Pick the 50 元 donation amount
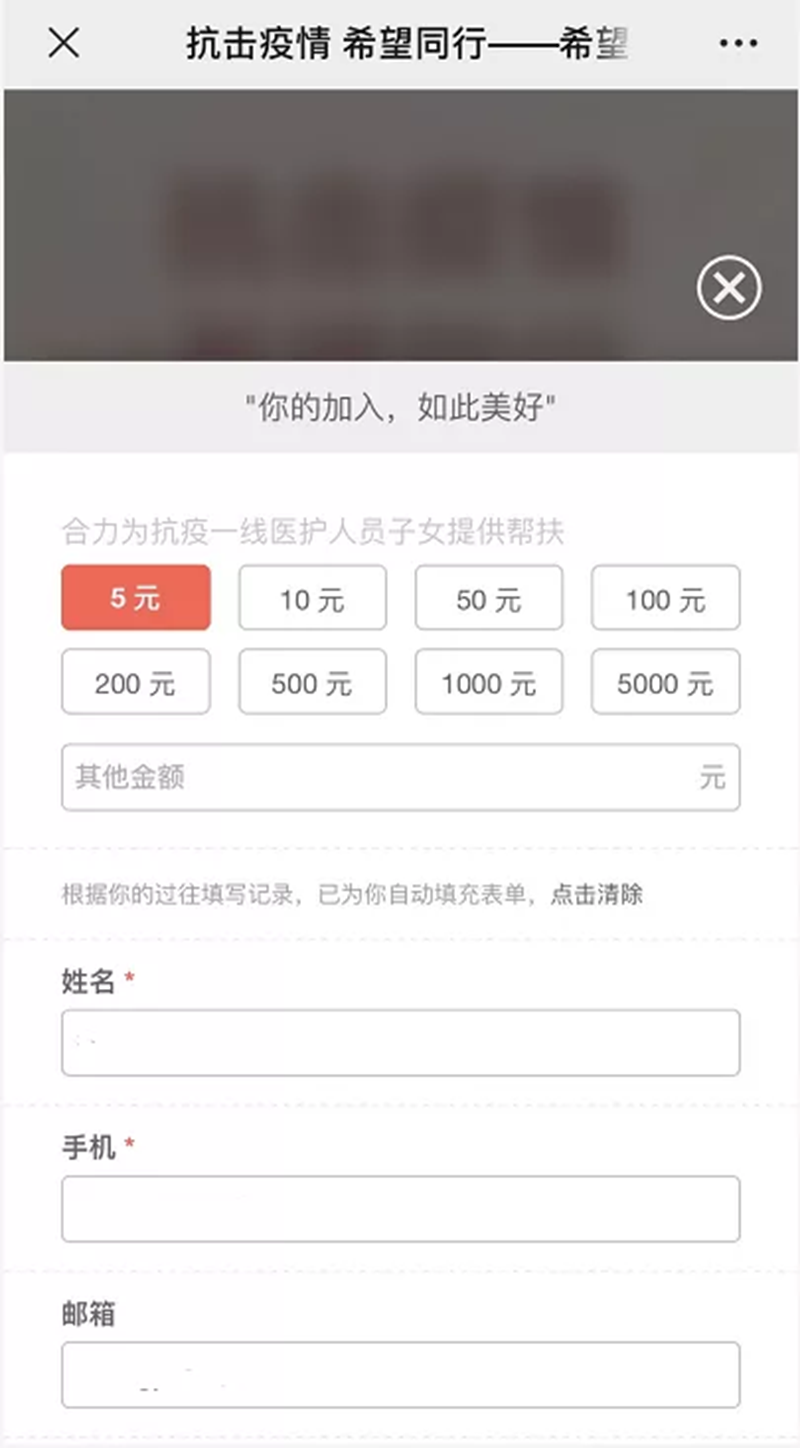This screenshot has width=800, height=1448. click(489, 598)
